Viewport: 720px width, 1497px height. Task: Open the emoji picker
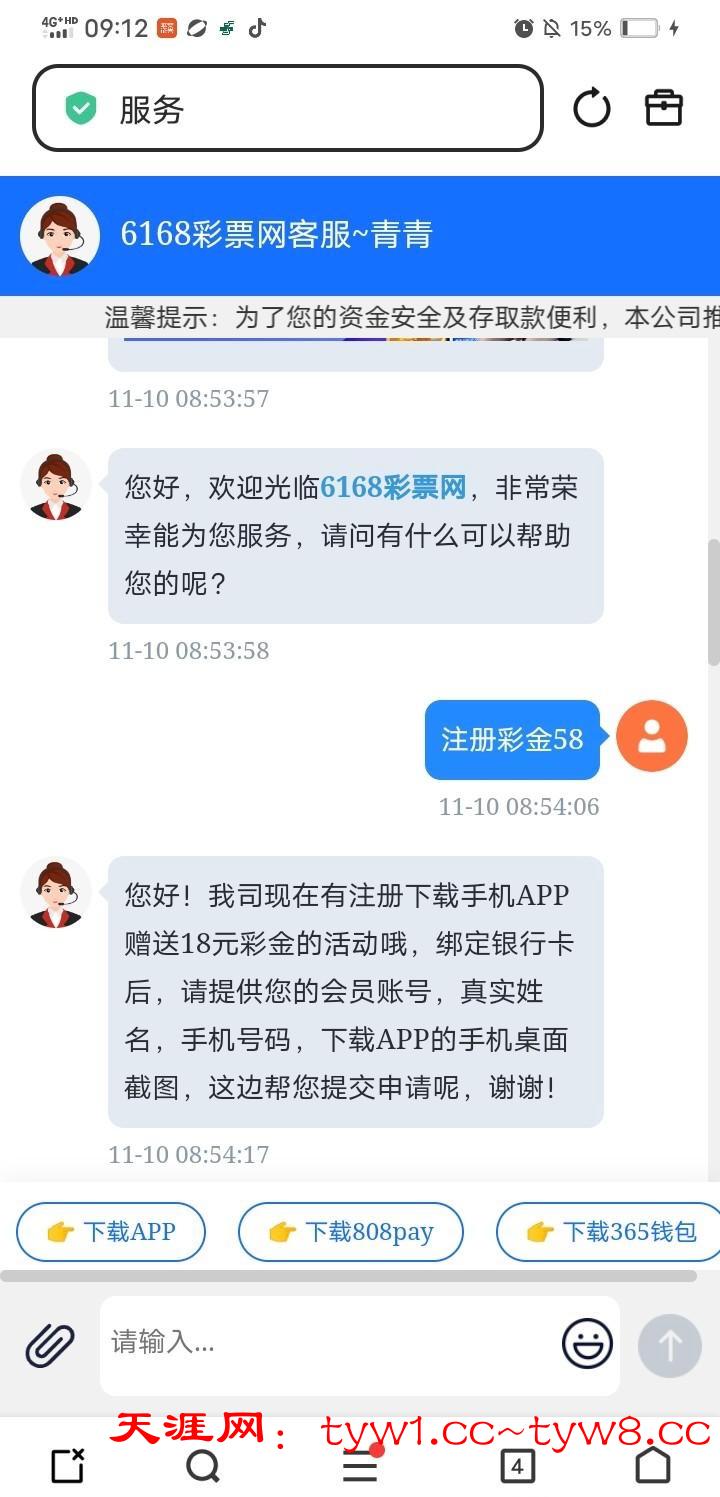coord(587,1343)
